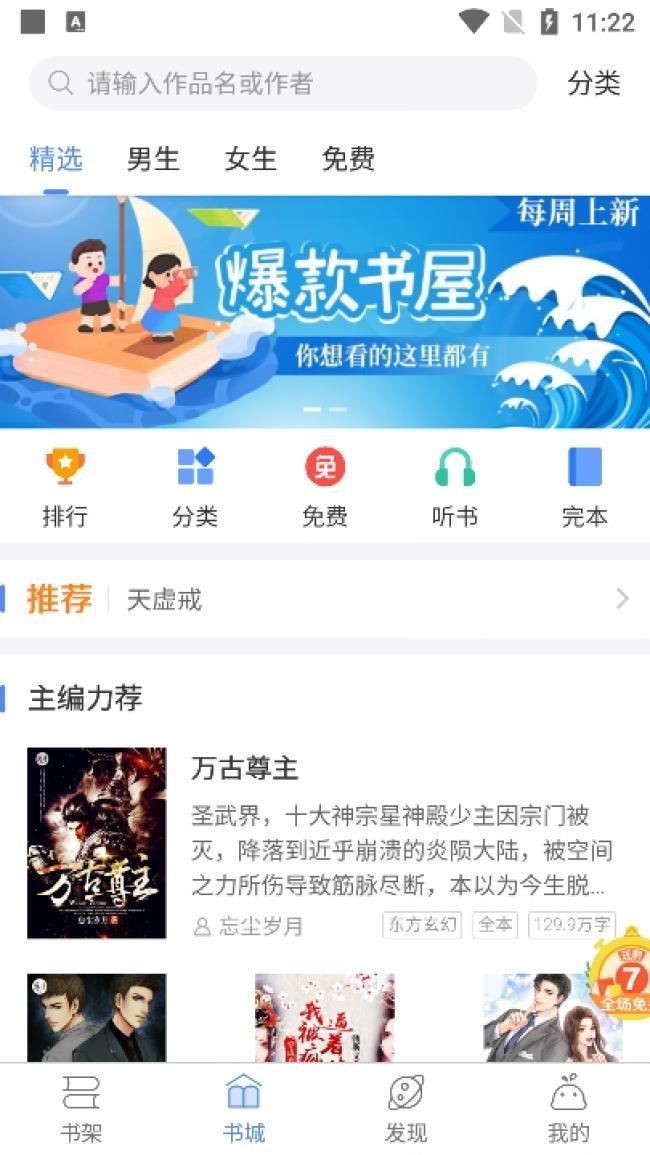Go to the 书架 bookshelf tab
This screenshot has width=650, height=1155.
click(x=81, y=1108)
